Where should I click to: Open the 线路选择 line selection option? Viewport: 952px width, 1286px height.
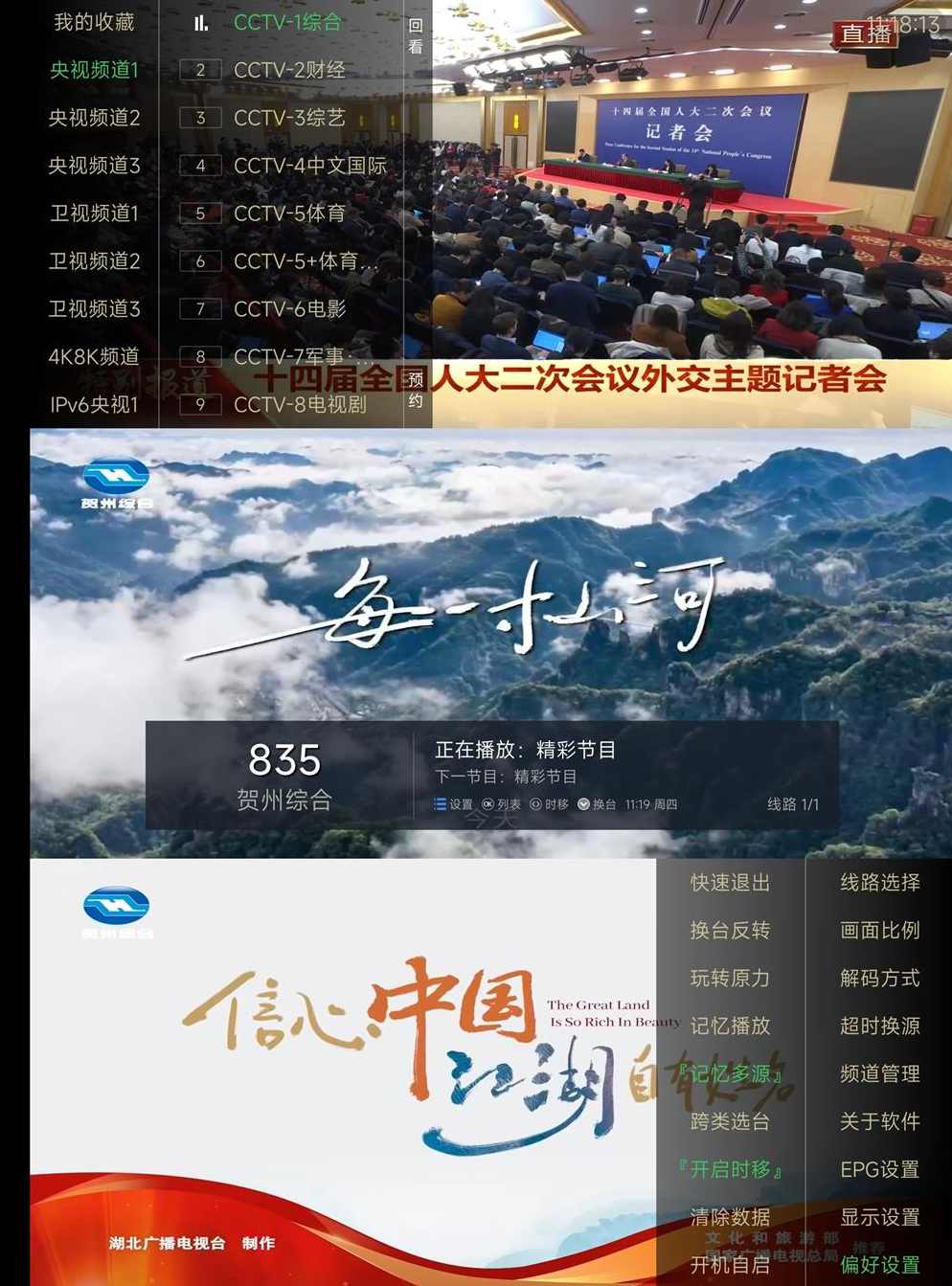[x=880, y=882]
